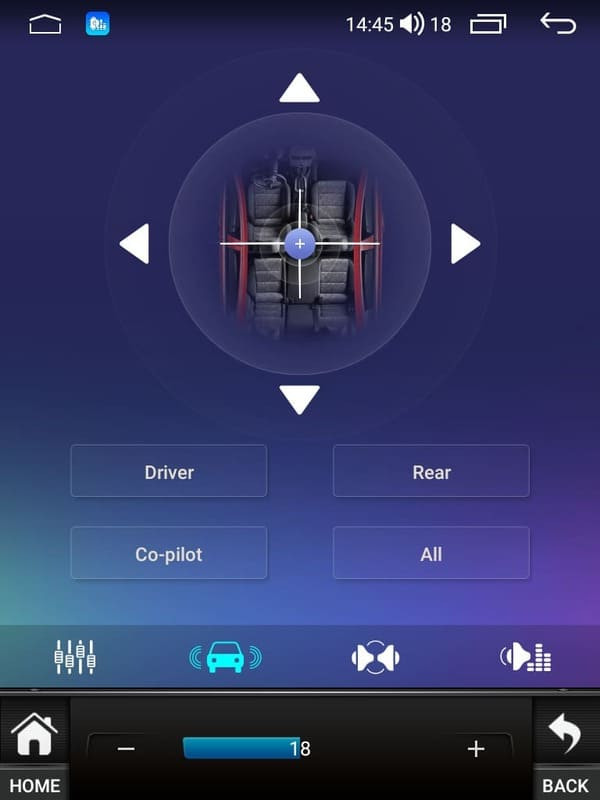Tap the status bar home icon
This screenshot has width=600, height=800.
coord(45,24)
